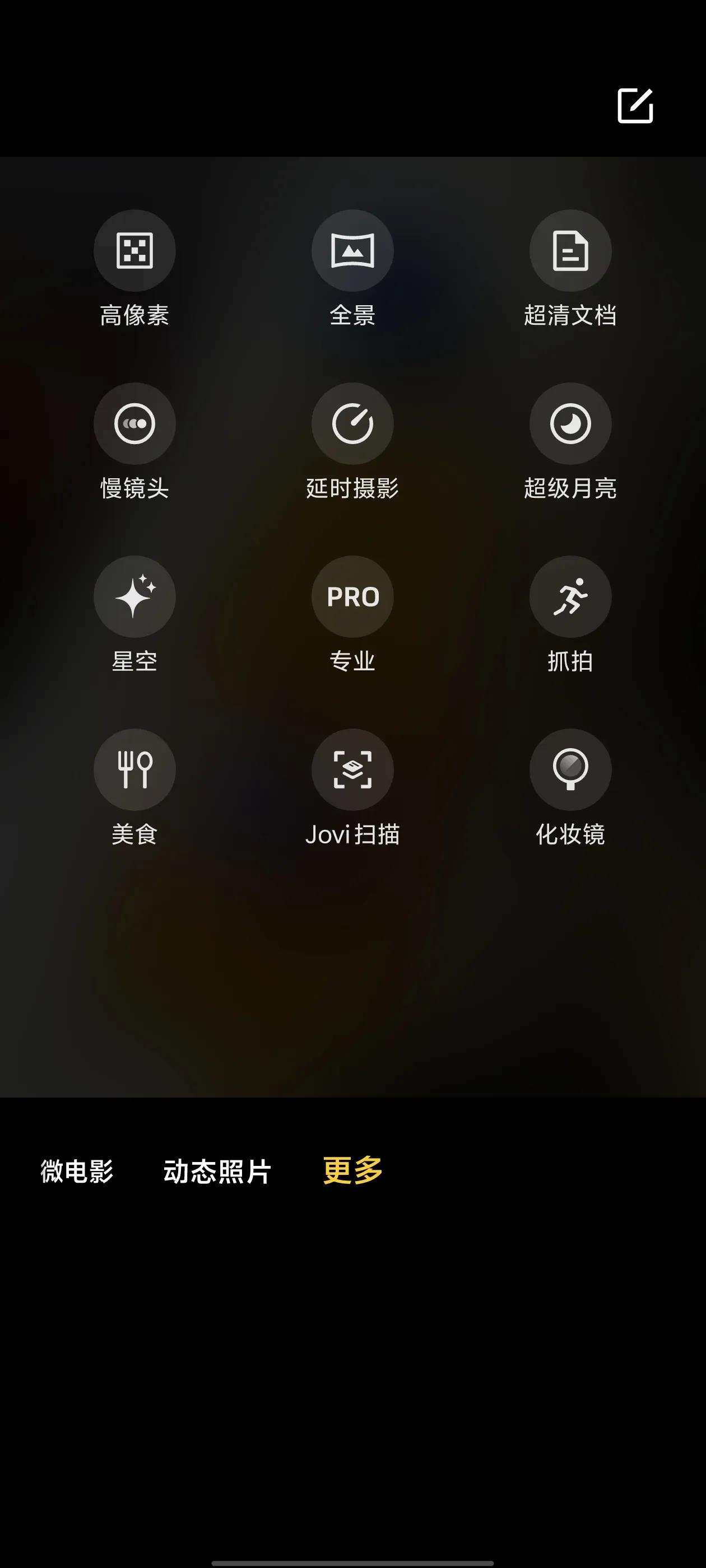The height and width of the screenshot is (1568, 706).
Task: Tap the 更多 tab
Action: [352, 1170]
